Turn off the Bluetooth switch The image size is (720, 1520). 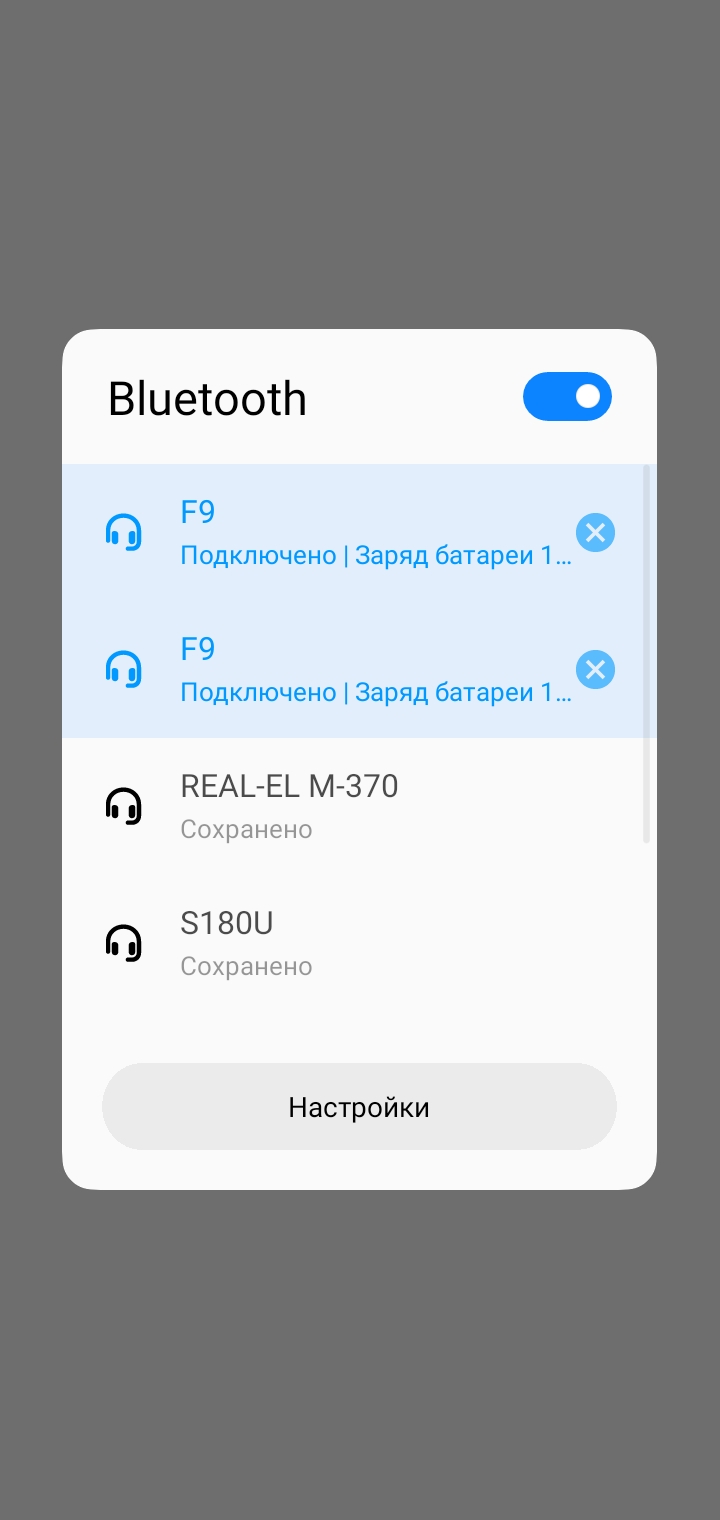click(567, 397)
